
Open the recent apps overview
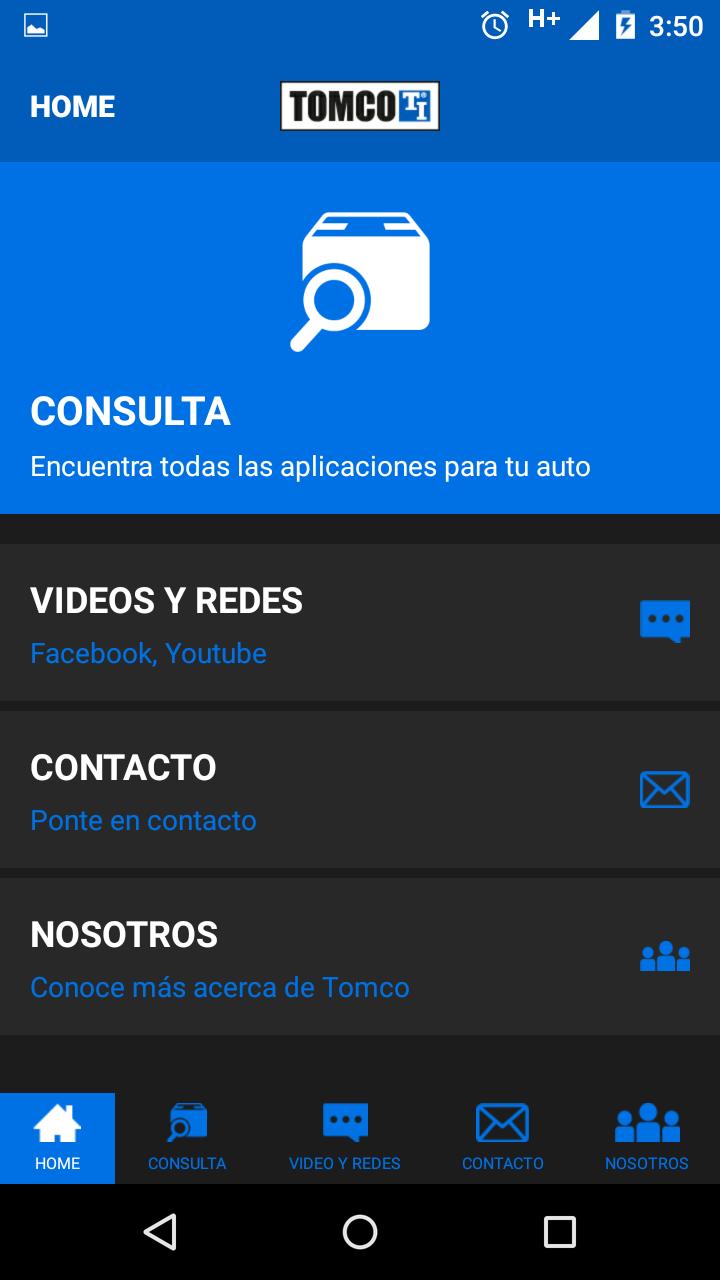coord(560,1232)
